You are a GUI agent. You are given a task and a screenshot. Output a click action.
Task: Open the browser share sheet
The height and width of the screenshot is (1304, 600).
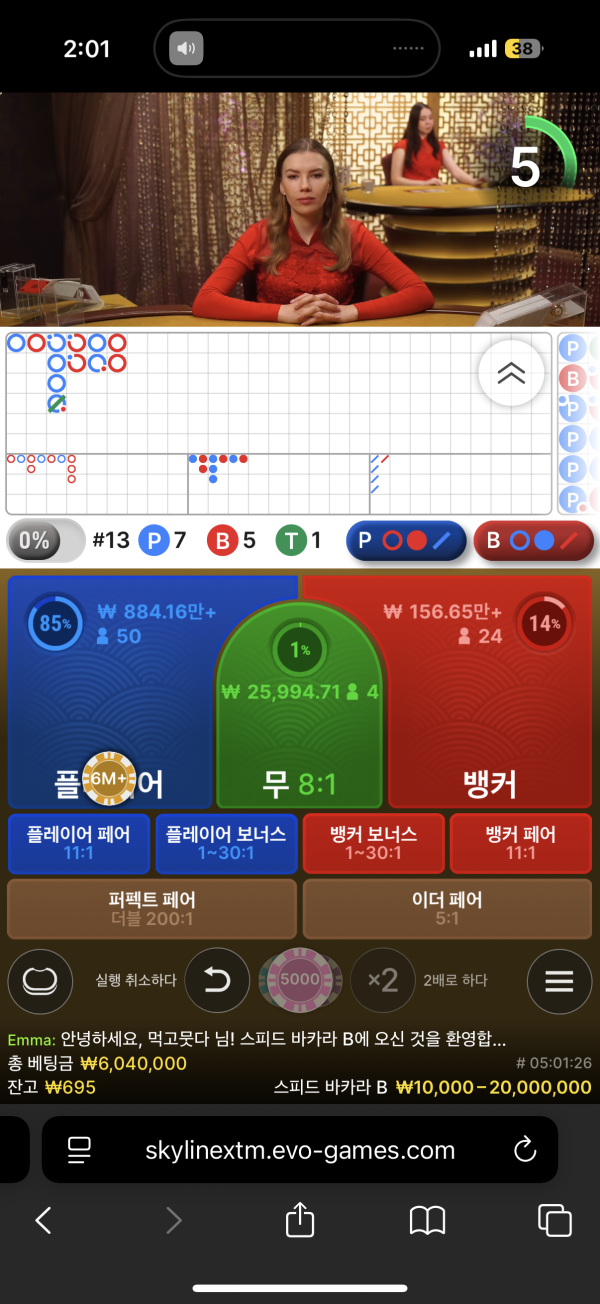(x=300, y=1219)
